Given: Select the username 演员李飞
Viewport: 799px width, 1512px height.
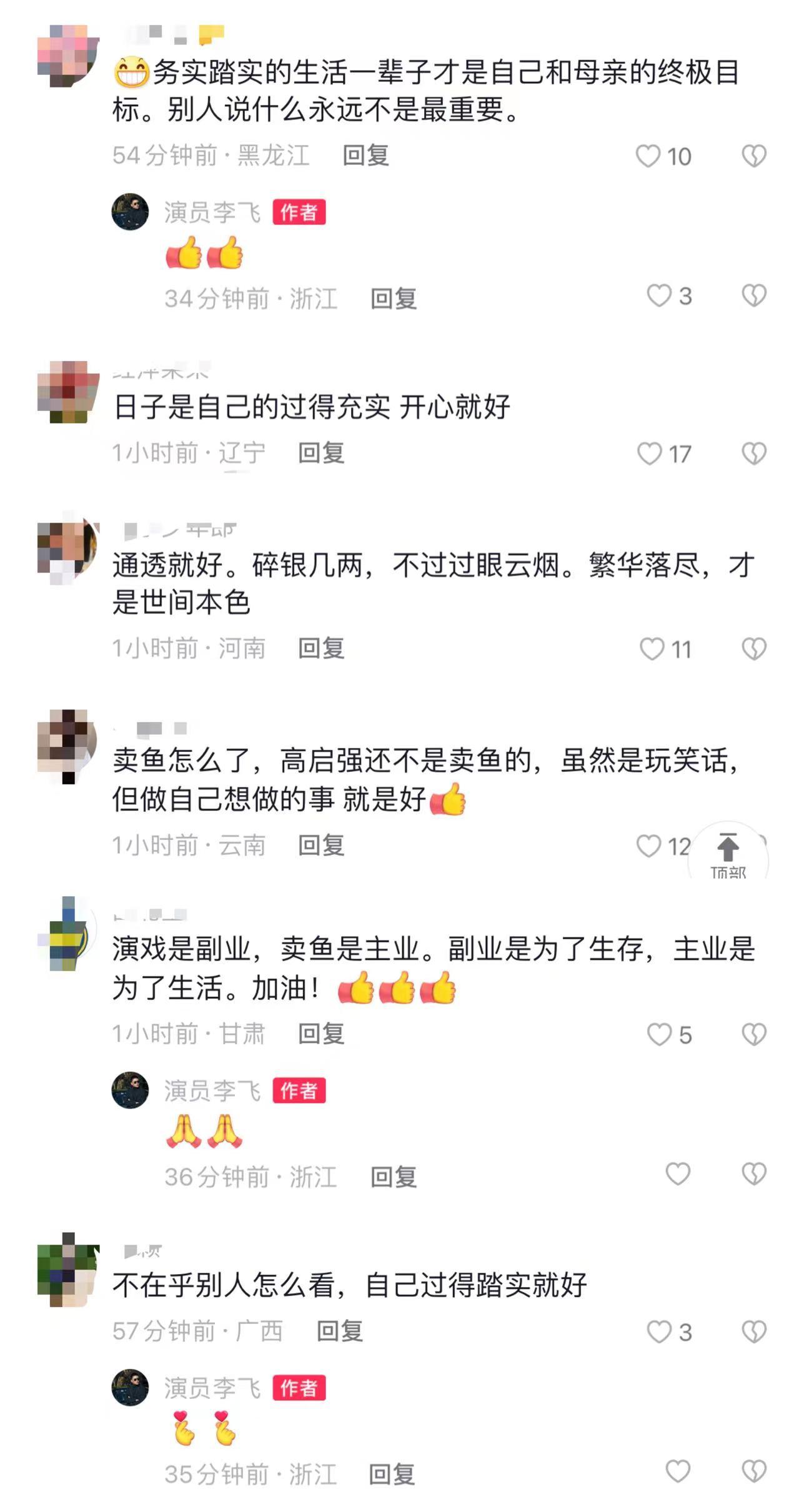Looking at the screenshot, I should point(212,212).
